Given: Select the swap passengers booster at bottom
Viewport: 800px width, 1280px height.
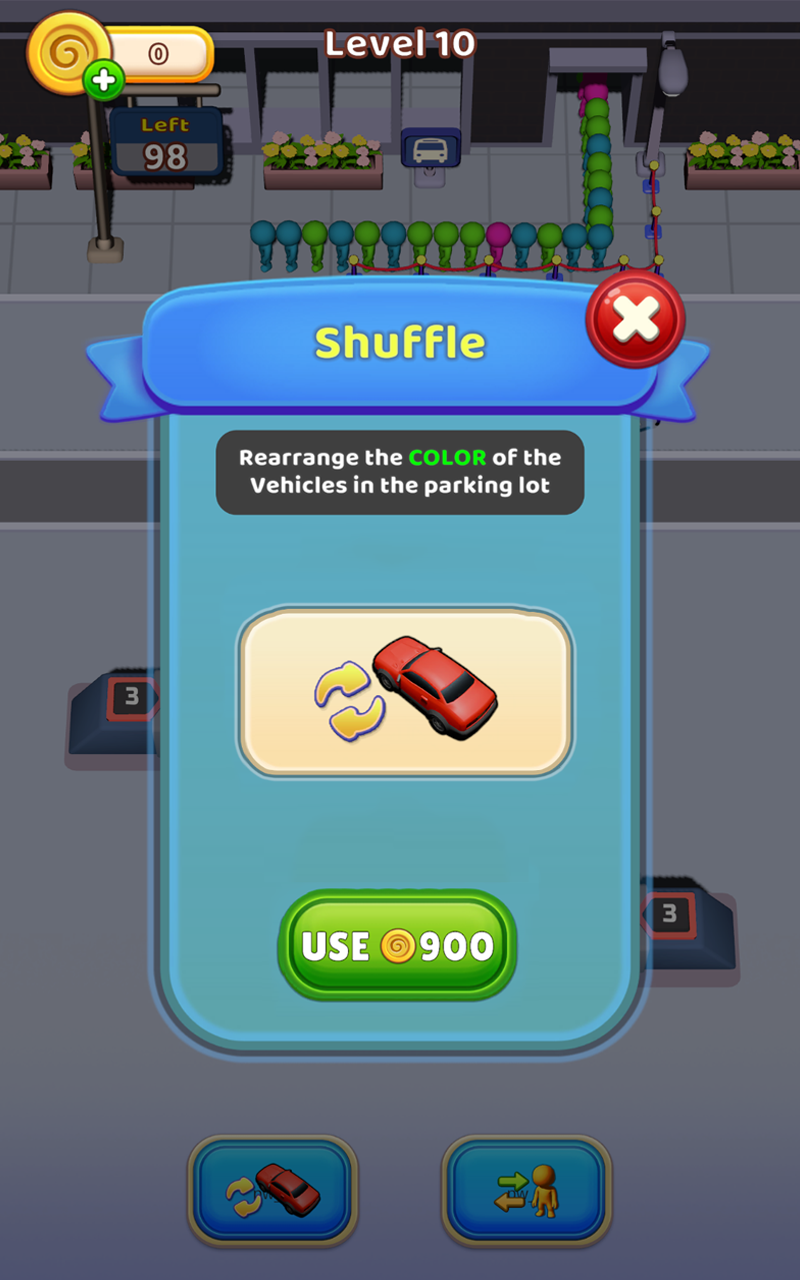Looking at the screenshot, I should [x=527, y=1190].
